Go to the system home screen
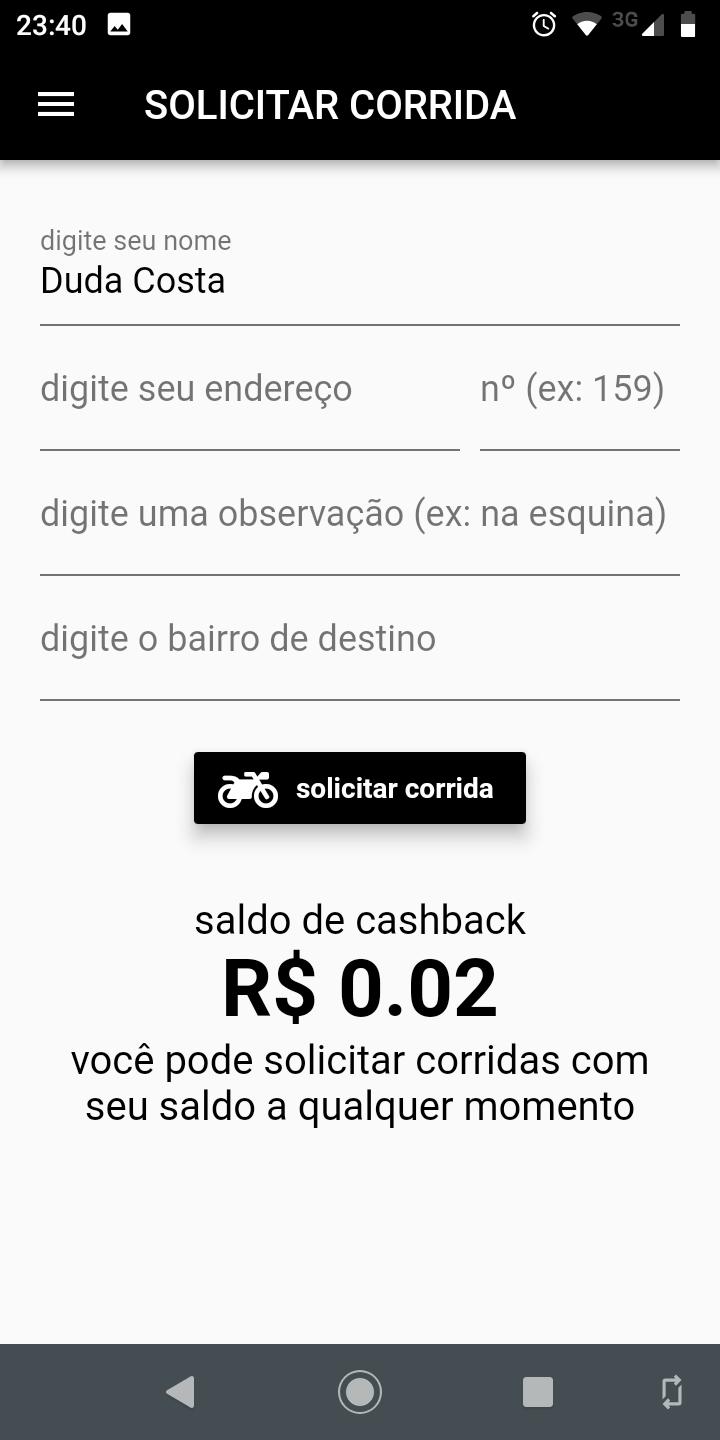This screenshot has height=1440, width=720. click(360, 1391)
